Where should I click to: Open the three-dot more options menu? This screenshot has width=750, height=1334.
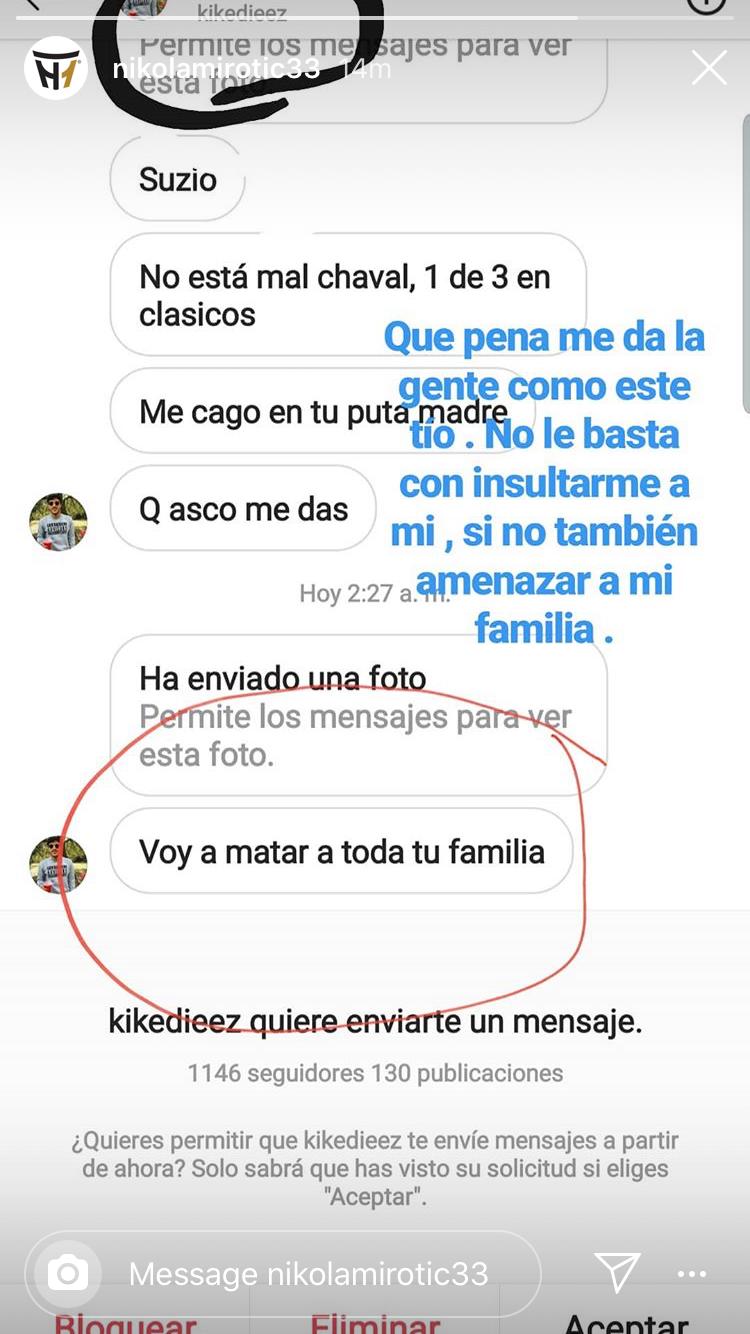(x=692, y=1274)
